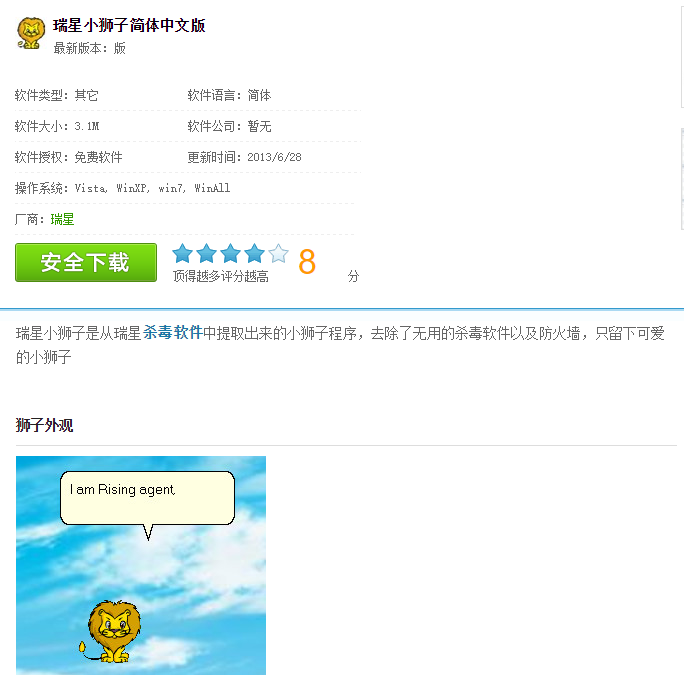Tap the green 安全下载 download button
The image size is (684, 691).
(x=86, y=262)
